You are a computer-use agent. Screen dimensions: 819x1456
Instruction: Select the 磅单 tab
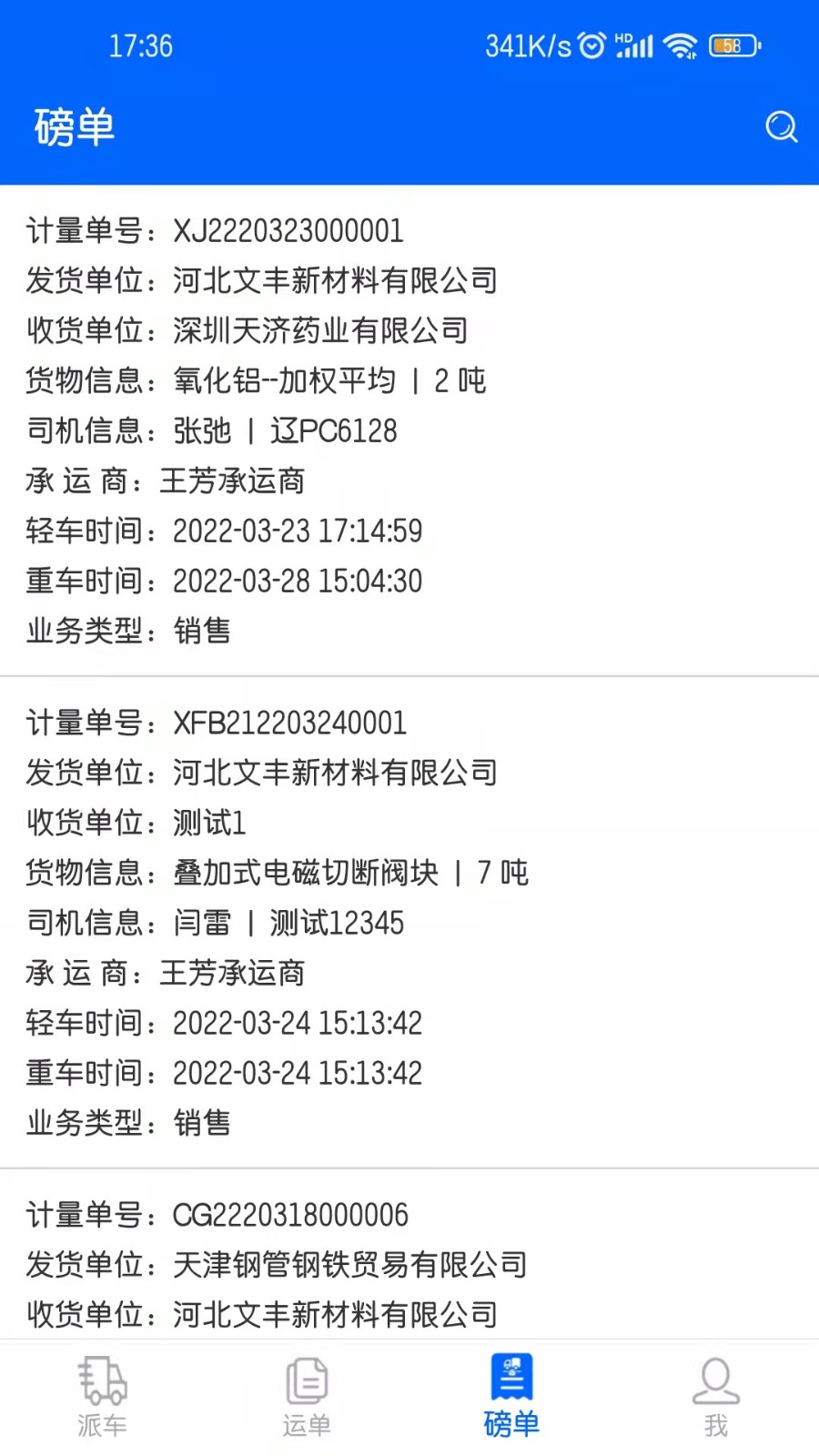(511, 1397)
